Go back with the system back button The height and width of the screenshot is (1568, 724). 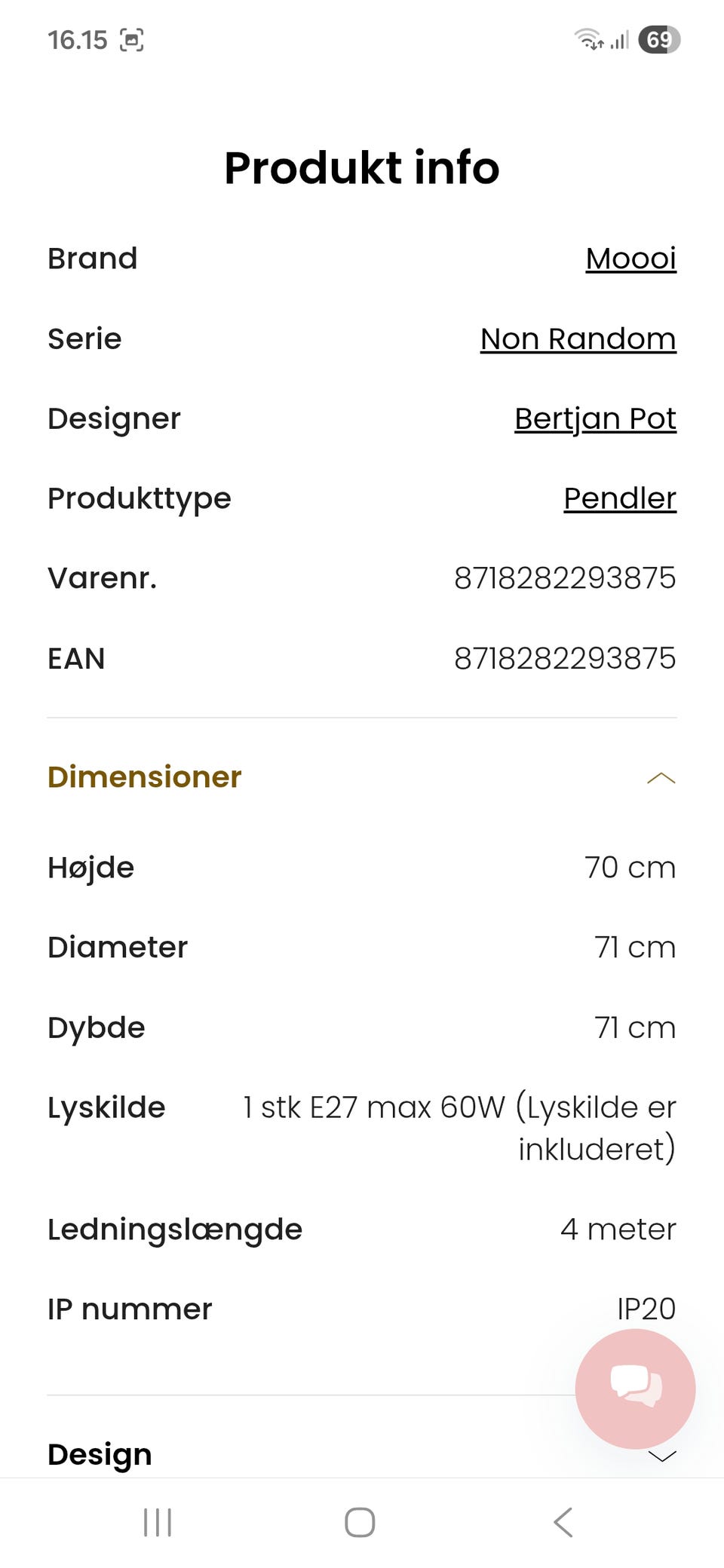coord(563,1522)
